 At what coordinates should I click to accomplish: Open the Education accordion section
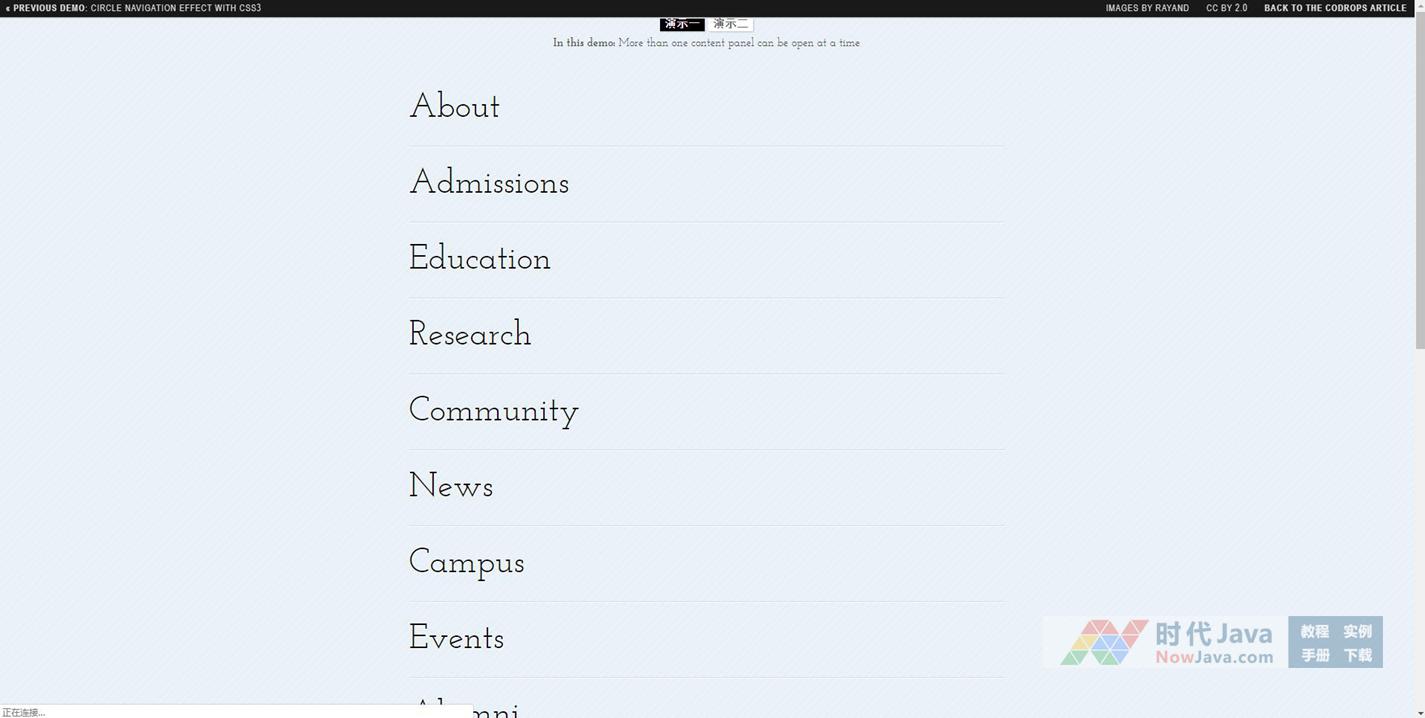tap(480, 259)
